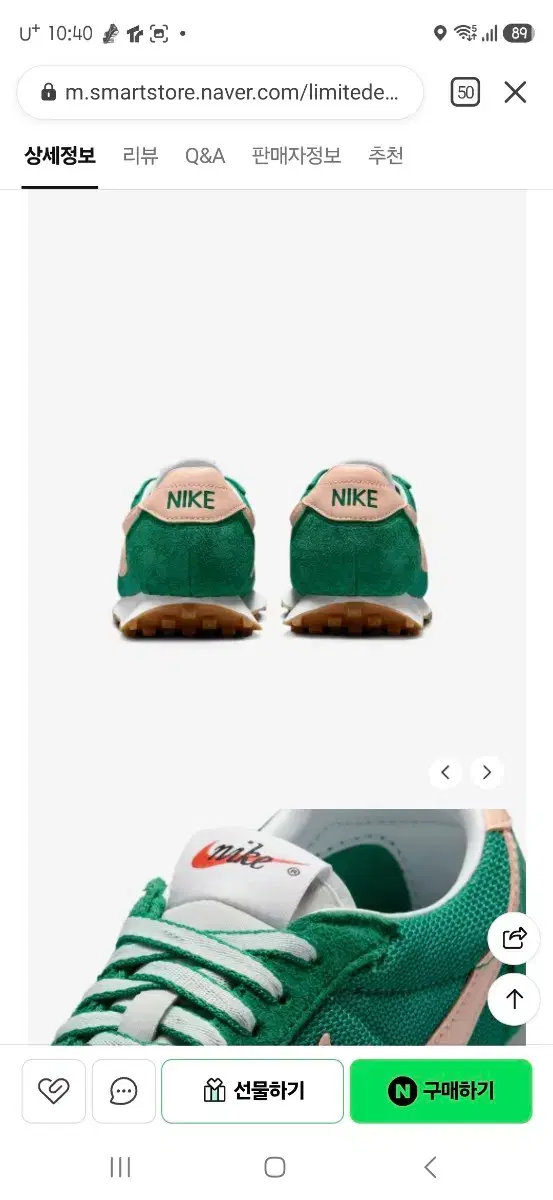Go back with the system back button
553x1200 pixels.
tap(430, 1167)
